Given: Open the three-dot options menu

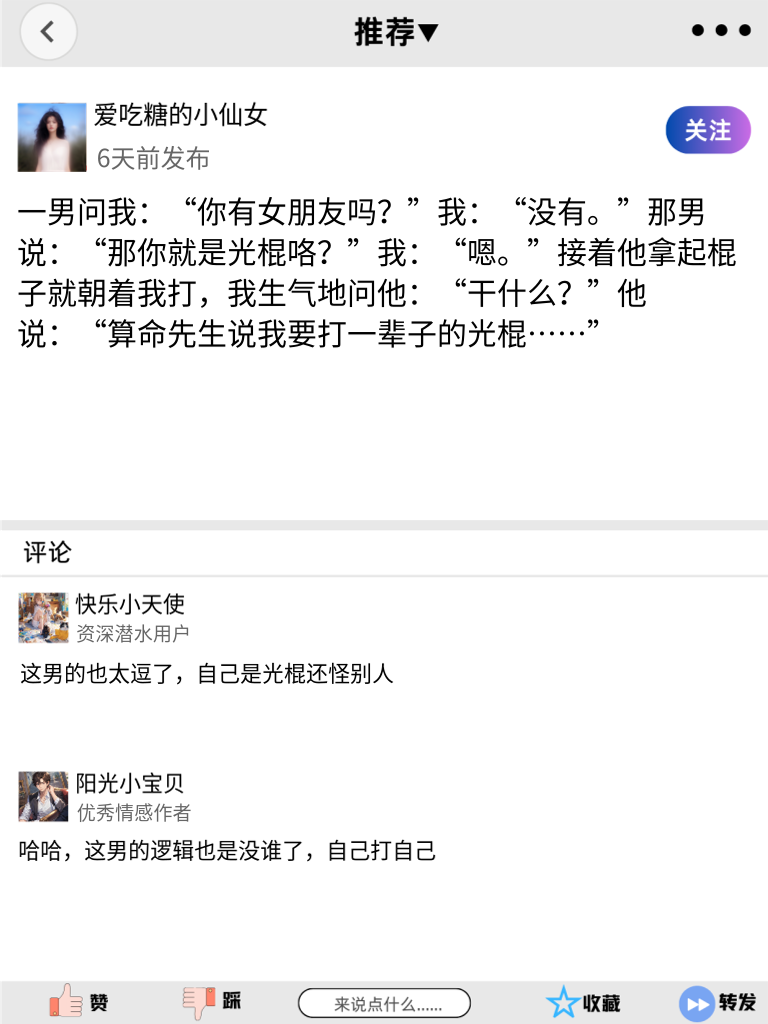Looking at the screenshot, I should pos(719,30).
